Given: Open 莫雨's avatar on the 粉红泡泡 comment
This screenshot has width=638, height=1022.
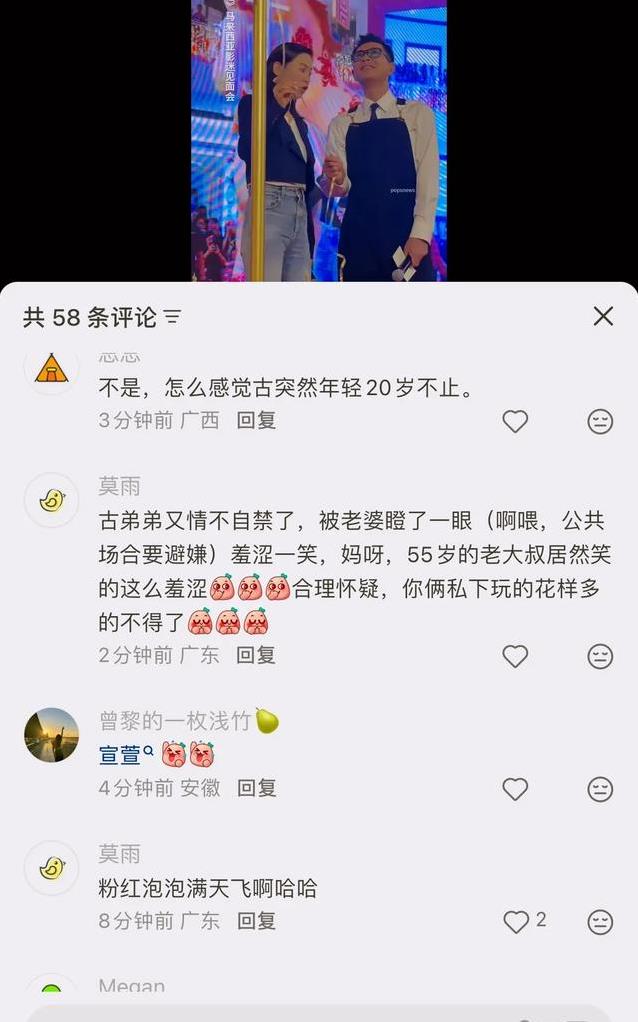Looking at the screenshot, I should pos(51,868).
